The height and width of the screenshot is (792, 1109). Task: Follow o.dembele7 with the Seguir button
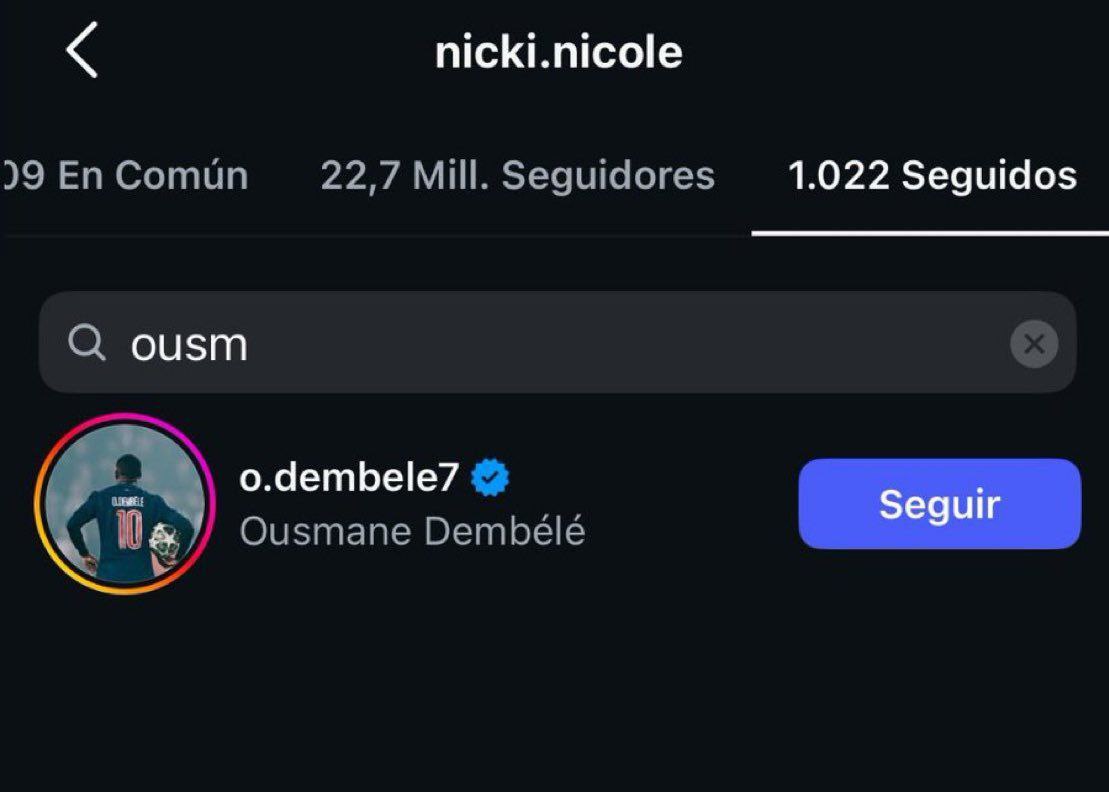click(x=939, y=504)
